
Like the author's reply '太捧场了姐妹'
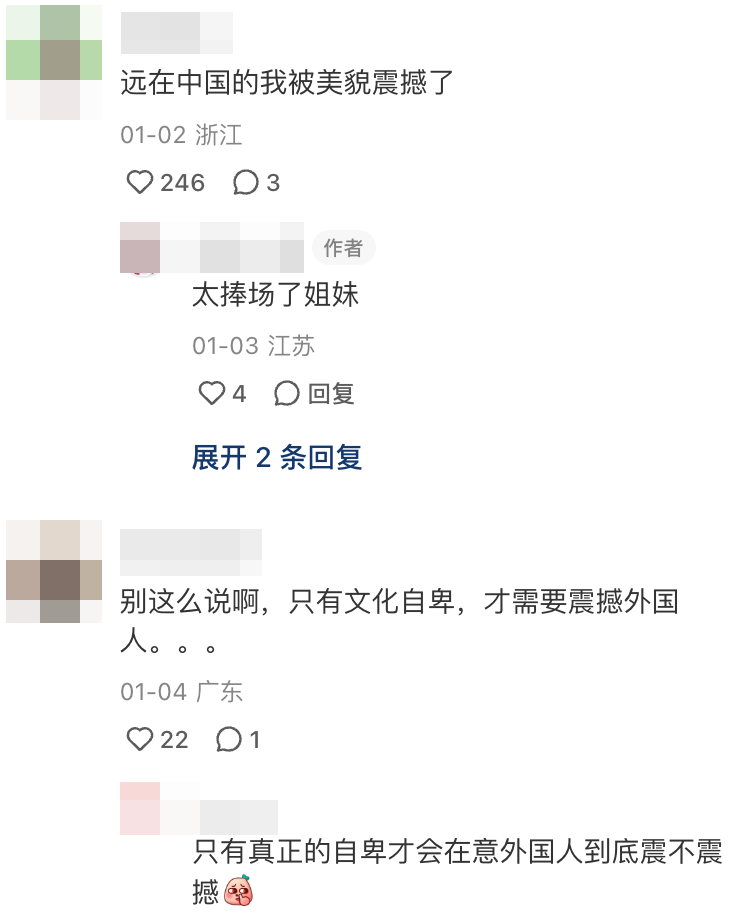click(212, 394)
